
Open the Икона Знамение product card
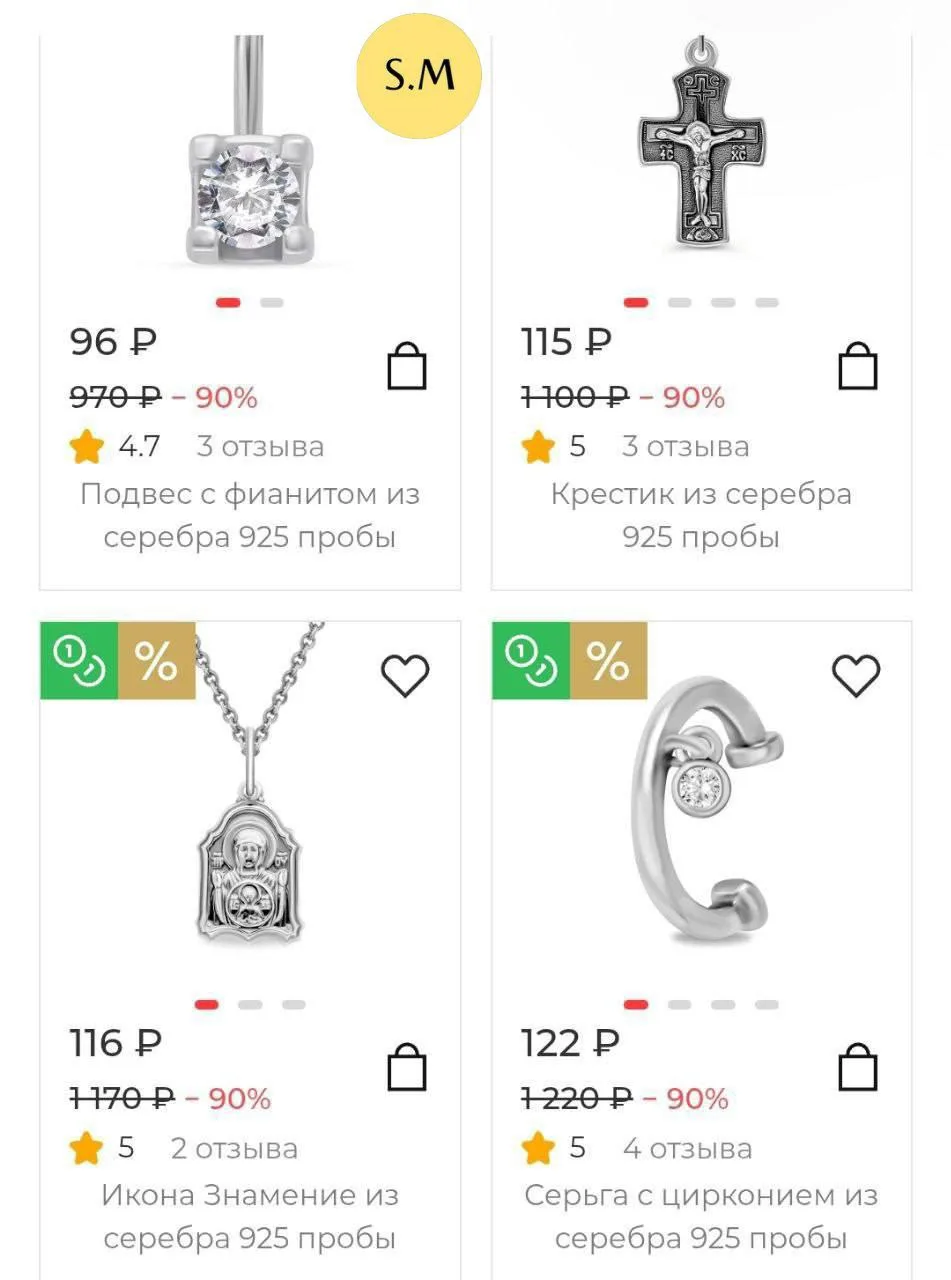pos(250,1216)
